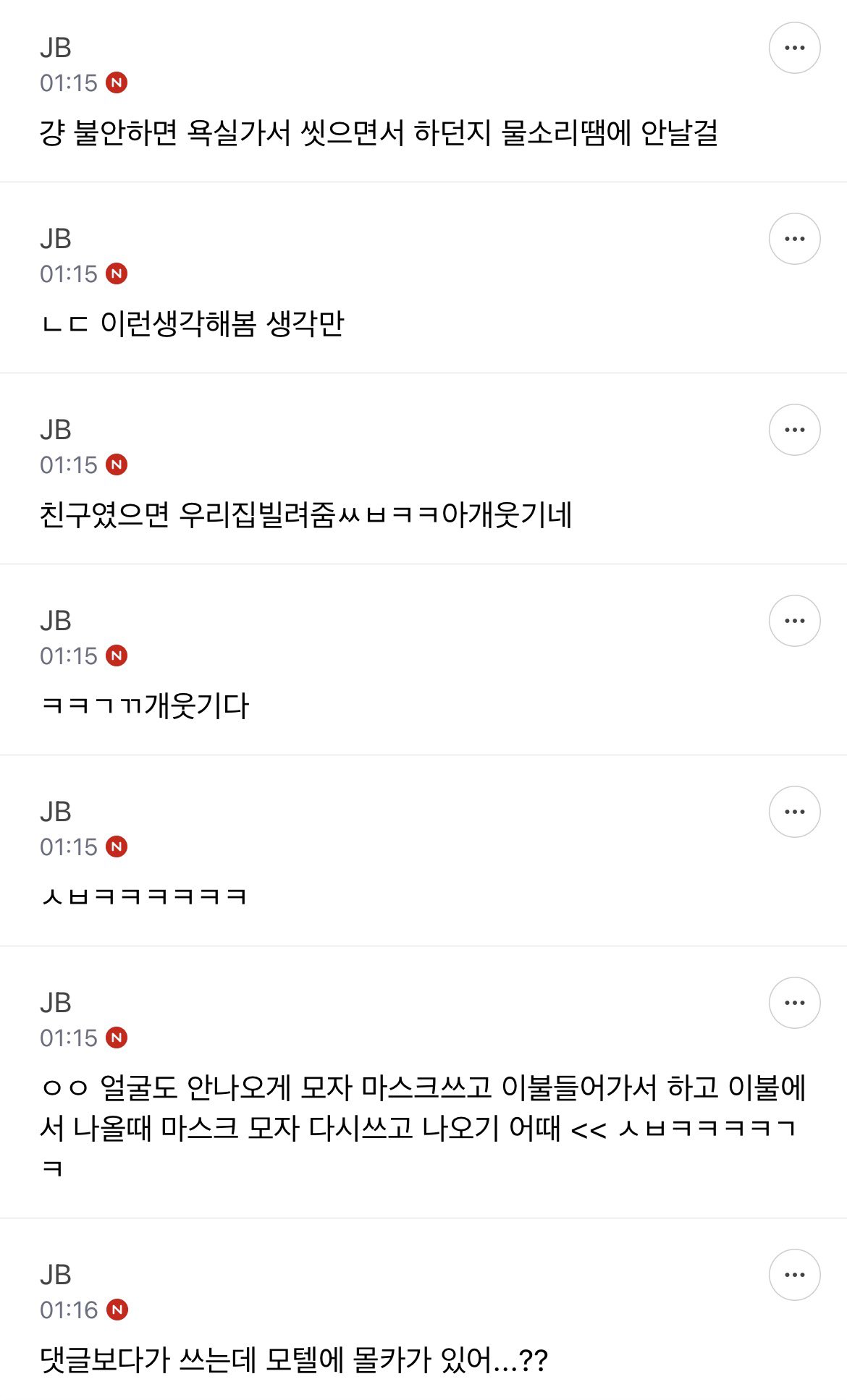Open more options for comment 'ㅅㅂㅋㅋㅋㅋㅋㅋ'

coord(794,812)
